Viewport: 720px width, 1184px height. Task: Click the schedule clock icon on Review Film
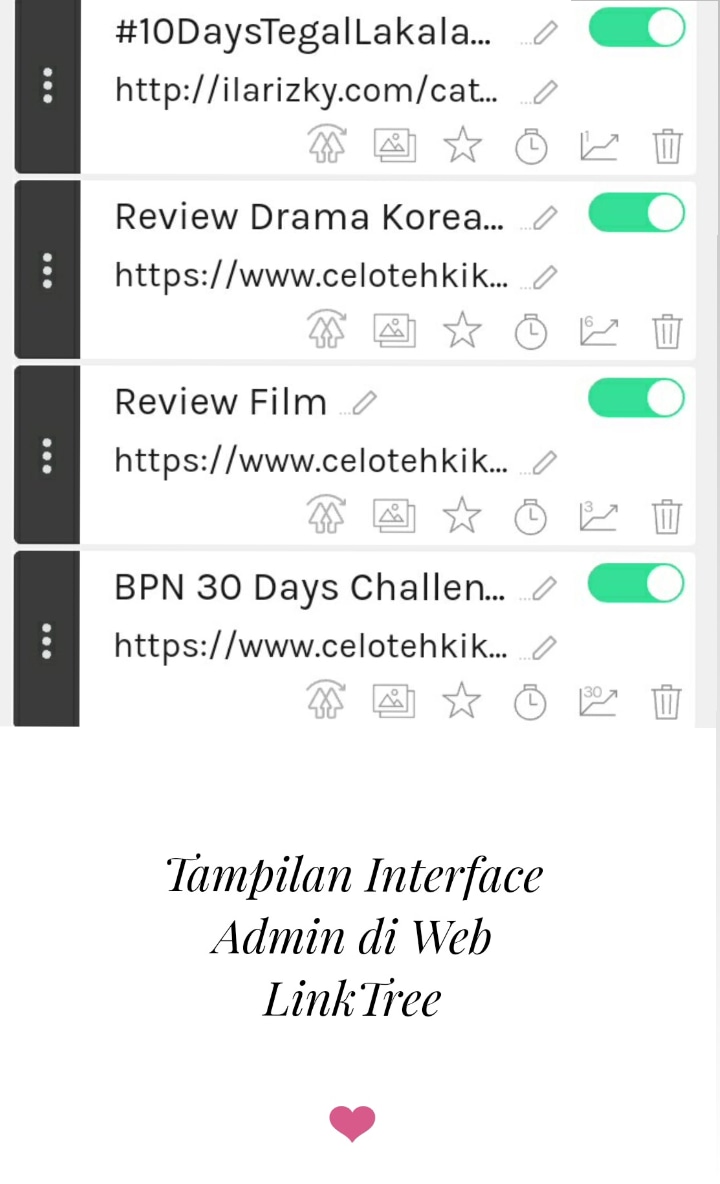pyautogui.click(x=531, y=516)
